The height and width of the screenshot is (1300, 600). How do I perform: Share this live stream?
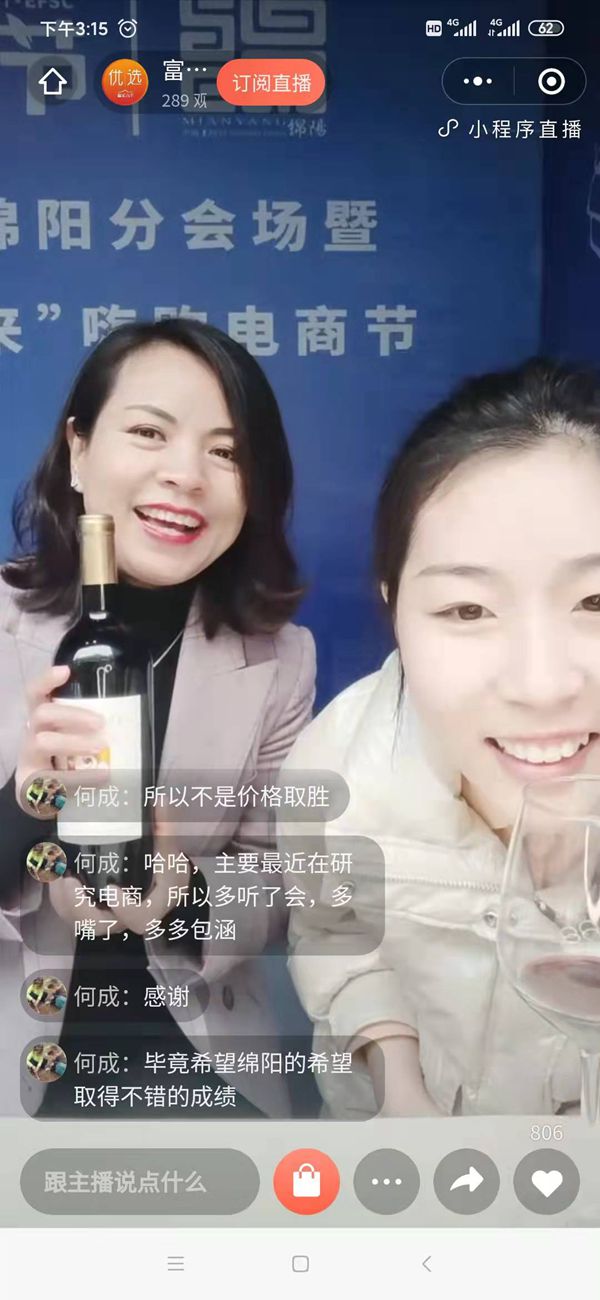point(466,1182)
